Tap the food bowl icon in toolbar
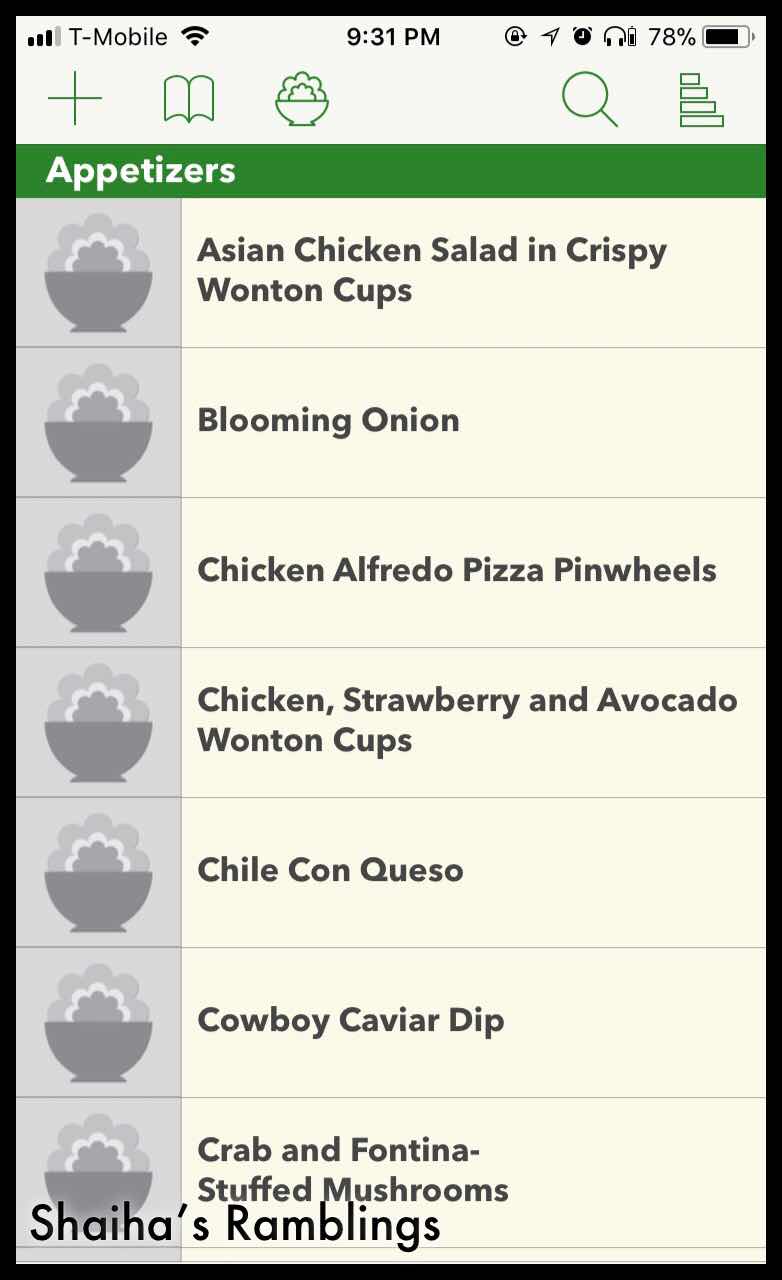The height and width of the screenshot is (1280, 782). click(x=302, y=100)
